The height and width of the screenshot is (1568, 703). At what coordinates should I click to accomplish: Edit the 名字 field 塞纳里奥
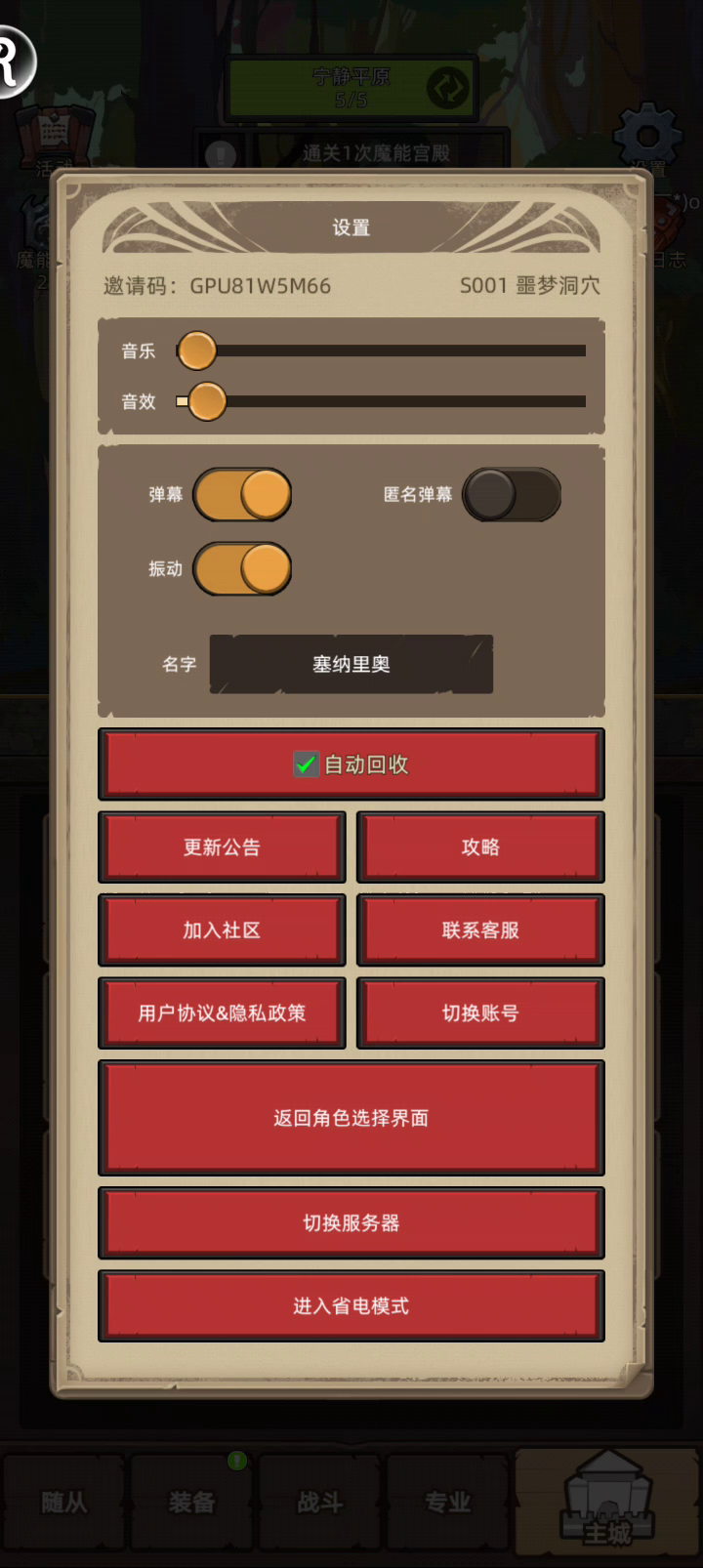click(351, 664)
